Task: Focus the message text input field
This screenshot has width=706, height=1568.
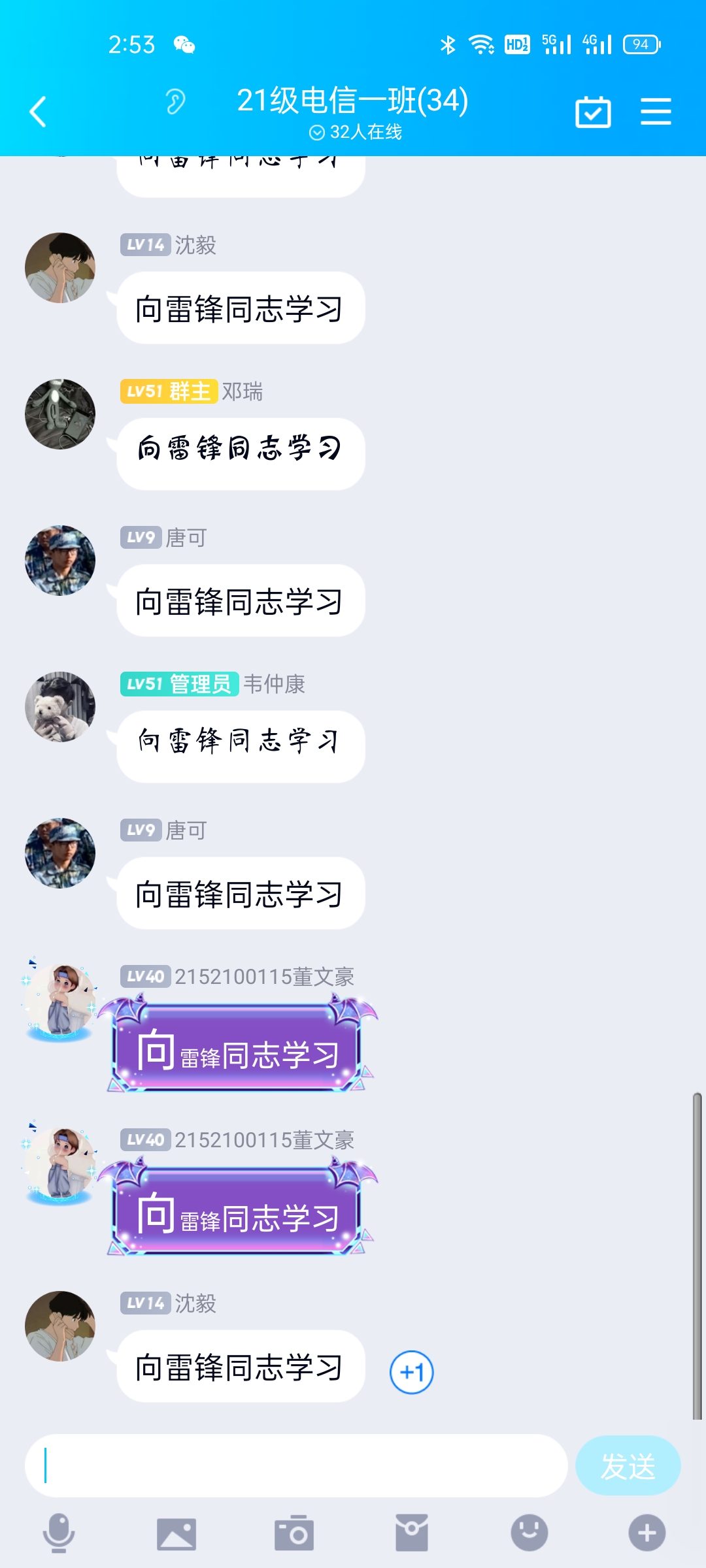Action: 295,1465
